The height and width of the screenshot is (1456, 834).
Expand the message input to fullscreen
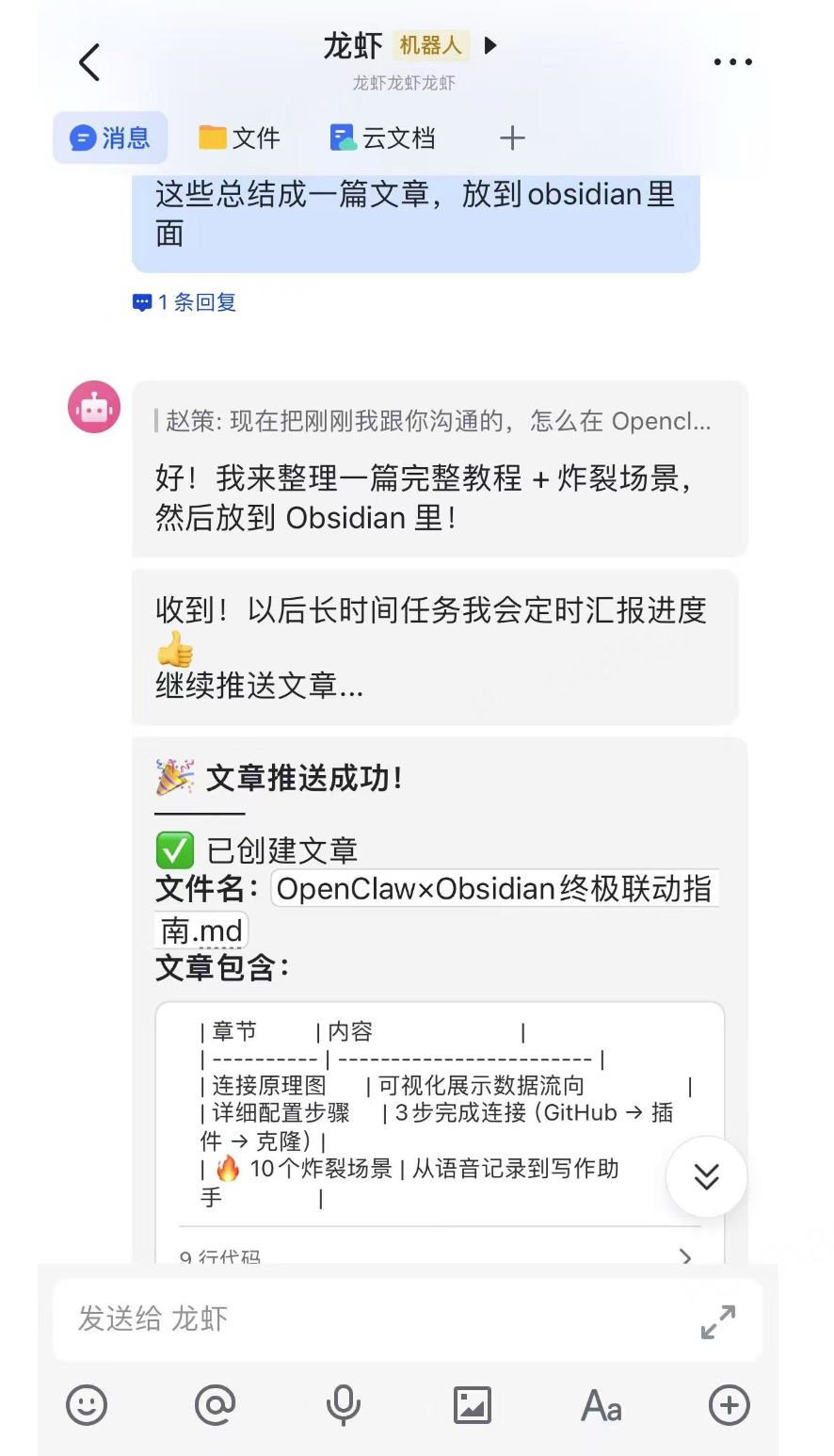tap(718, 1321)
